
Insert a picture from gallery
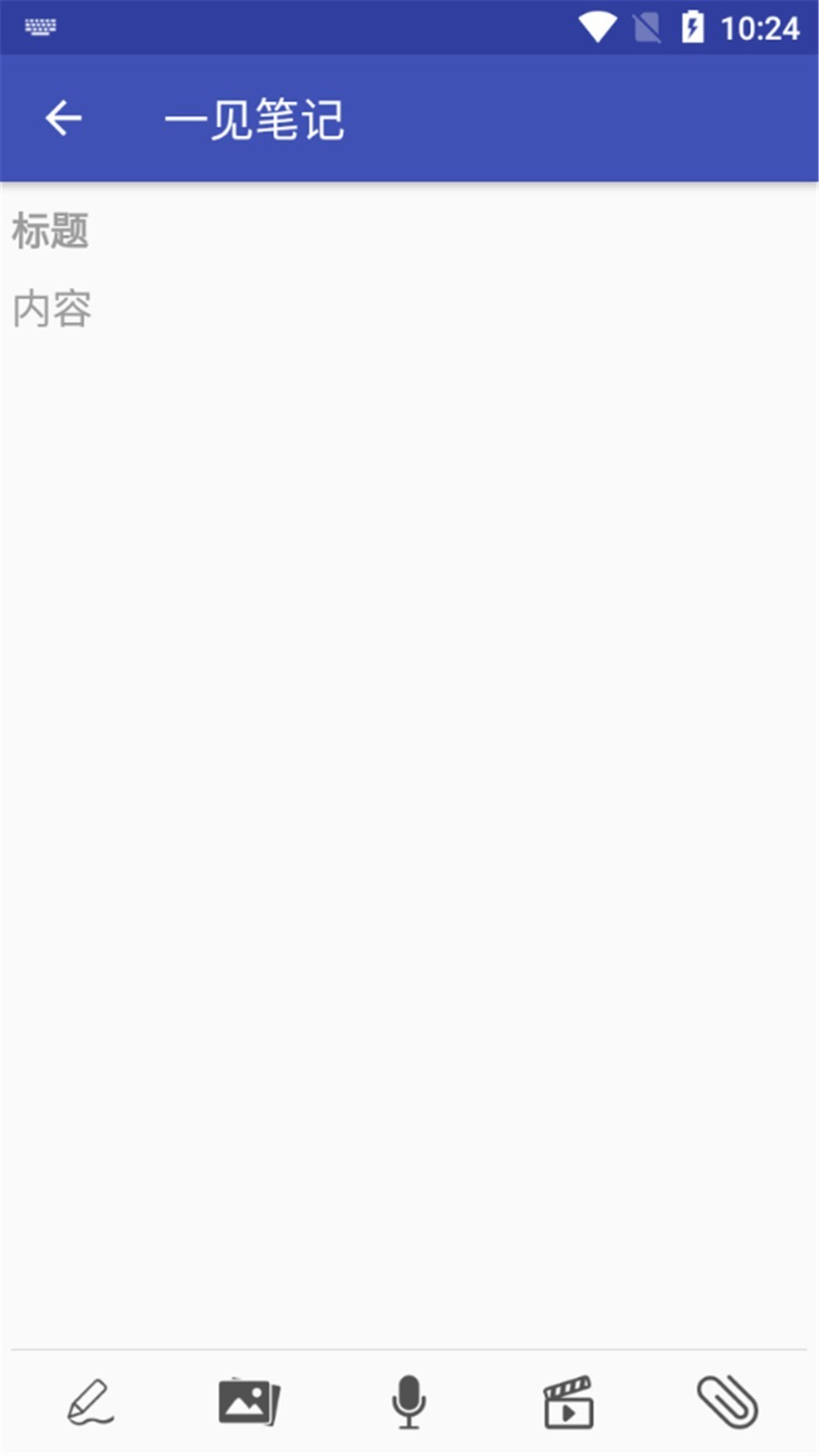pos(249,1401)
